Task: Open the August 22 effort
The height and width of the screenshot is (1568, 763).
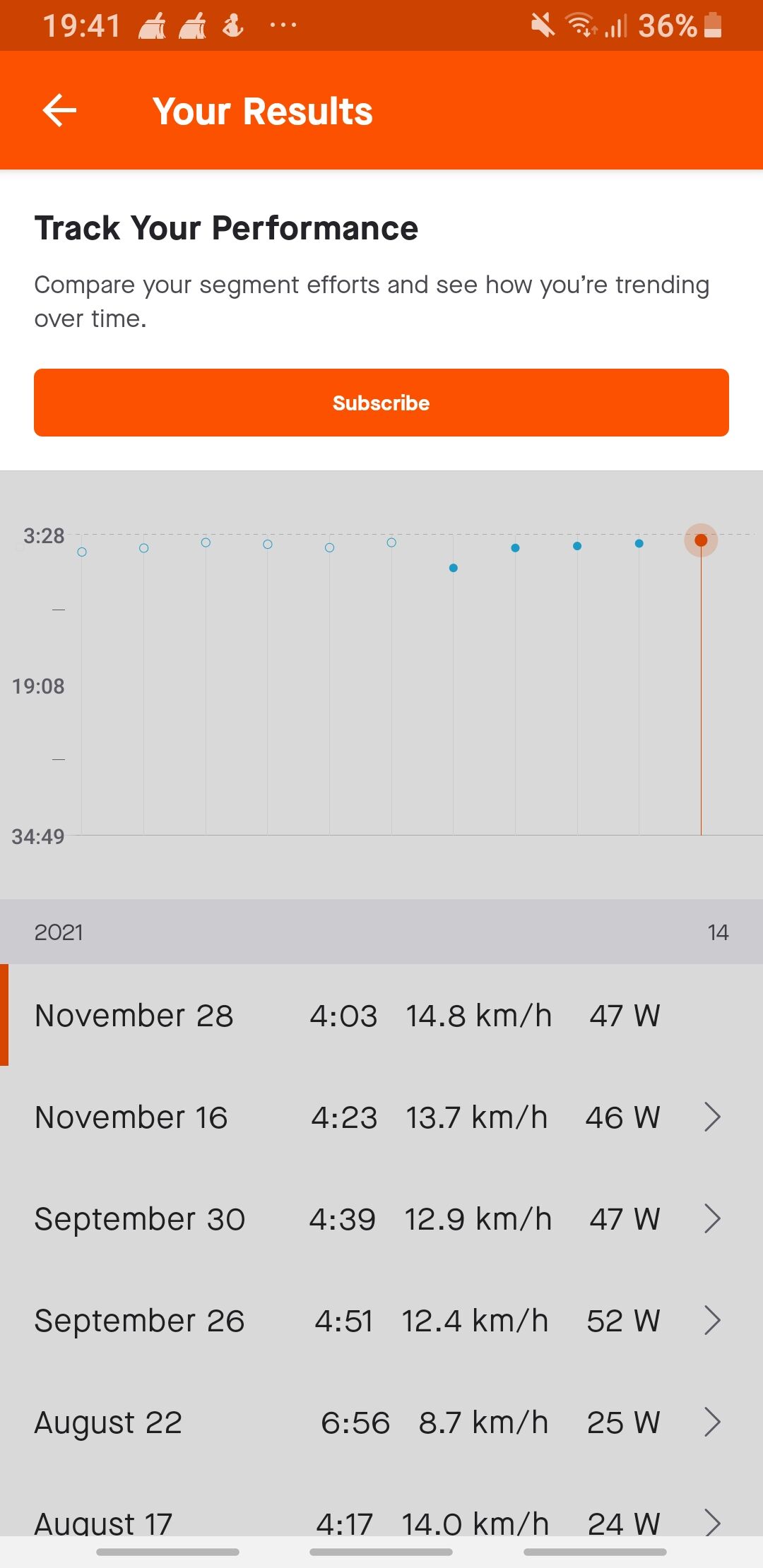Action: point(381,1423)
